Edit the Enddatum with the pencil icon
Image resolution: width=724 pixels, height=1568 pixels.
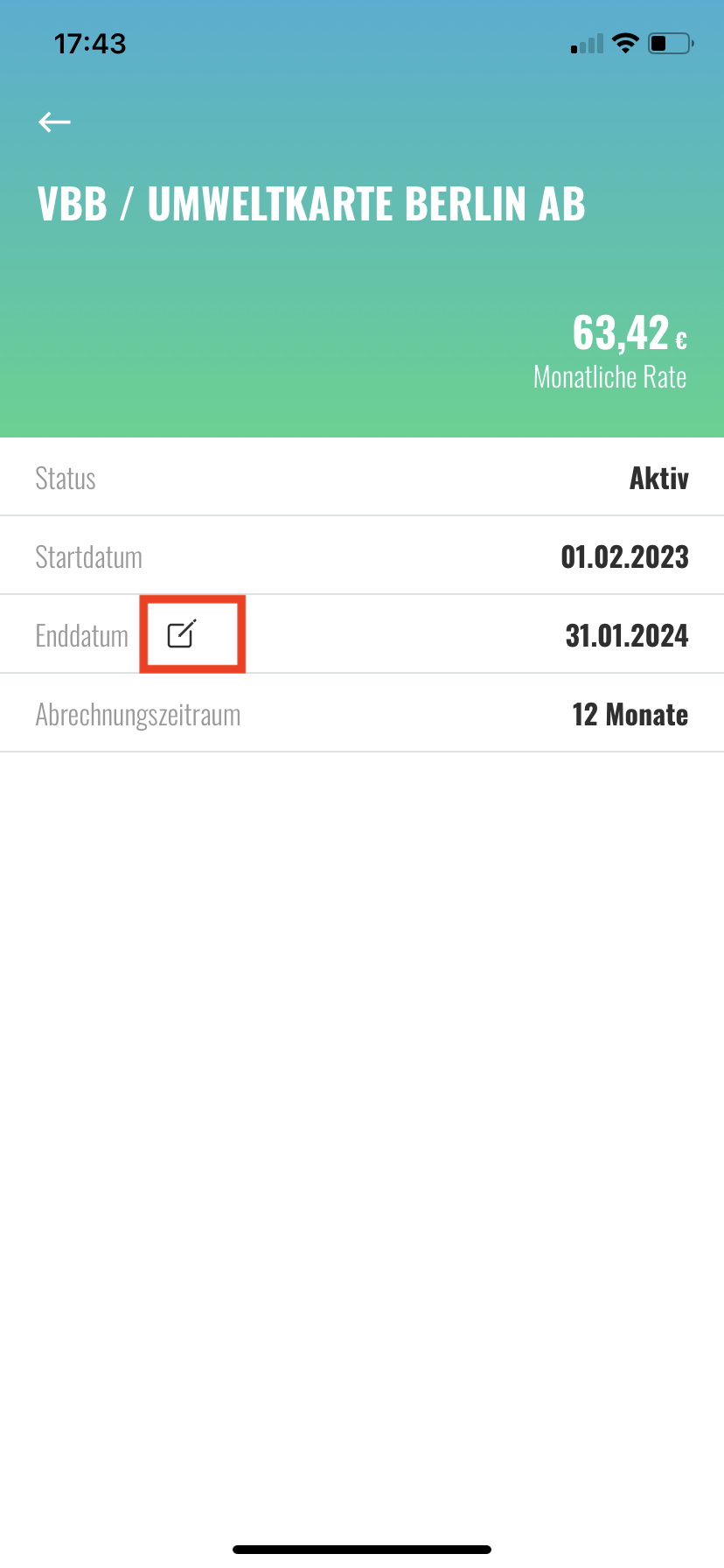(181, 634)
